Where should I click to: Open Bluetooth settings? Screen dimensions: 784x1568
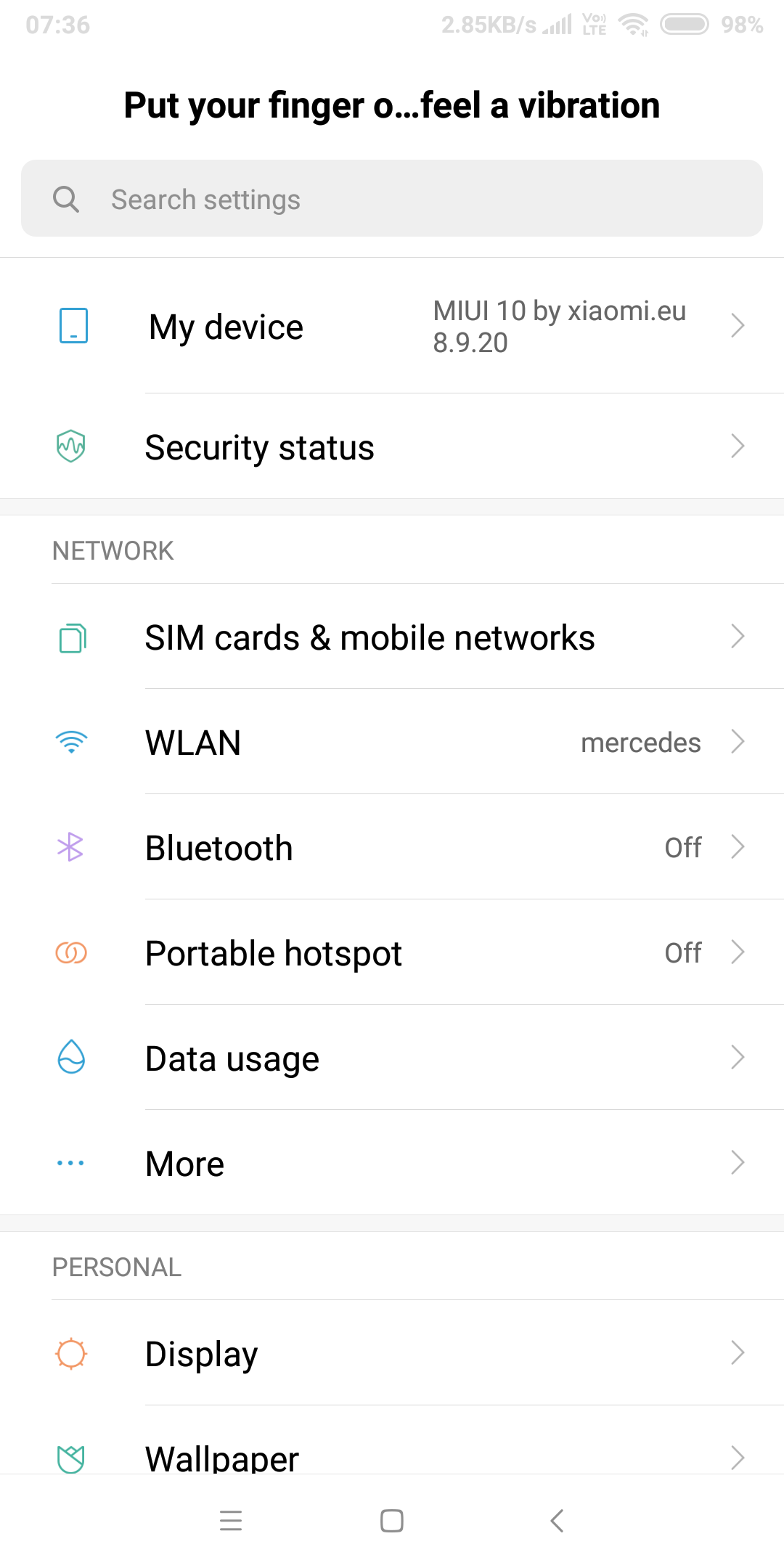[392, 847]
